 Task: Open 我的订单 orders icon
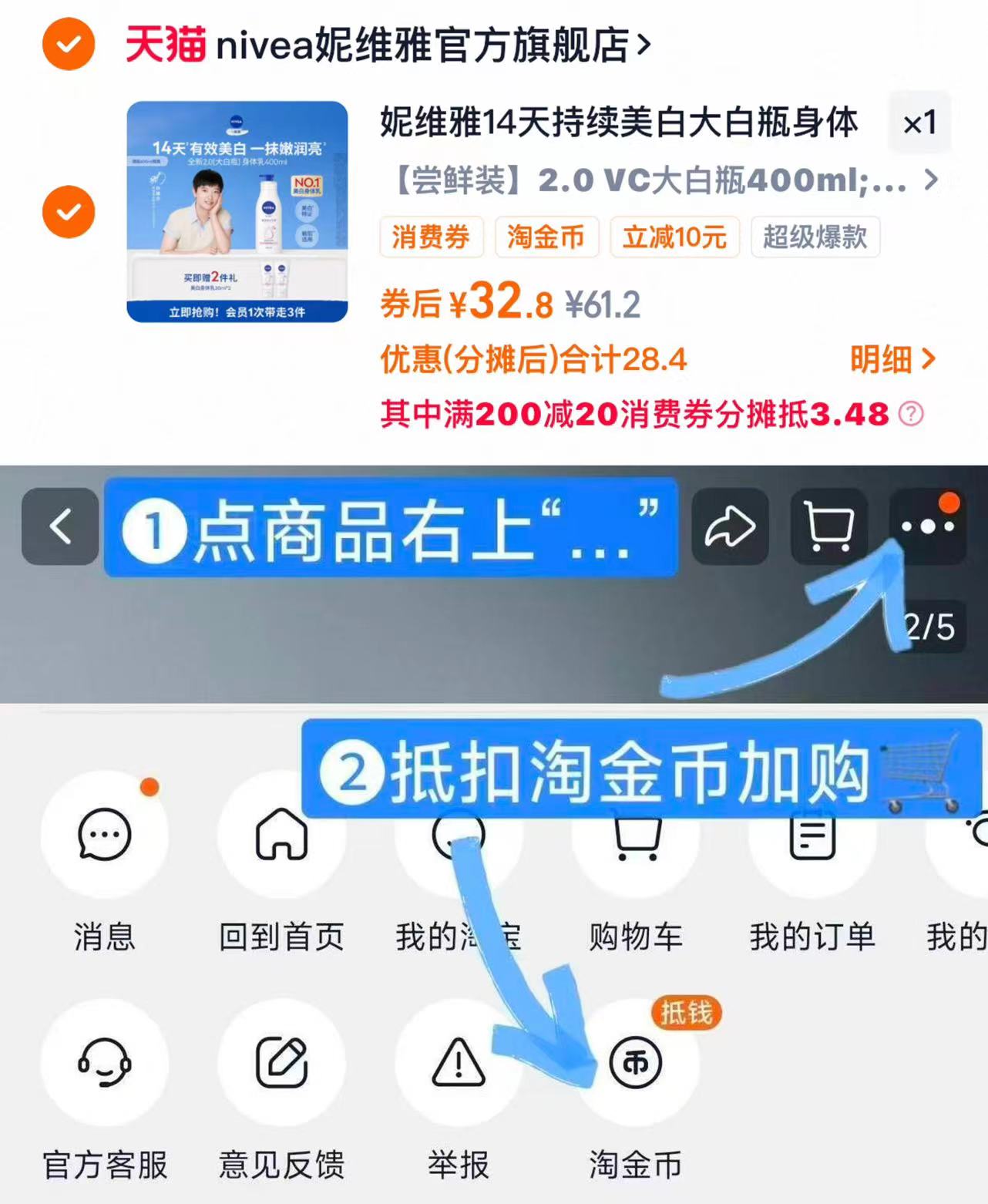click(x=812, y=836)
